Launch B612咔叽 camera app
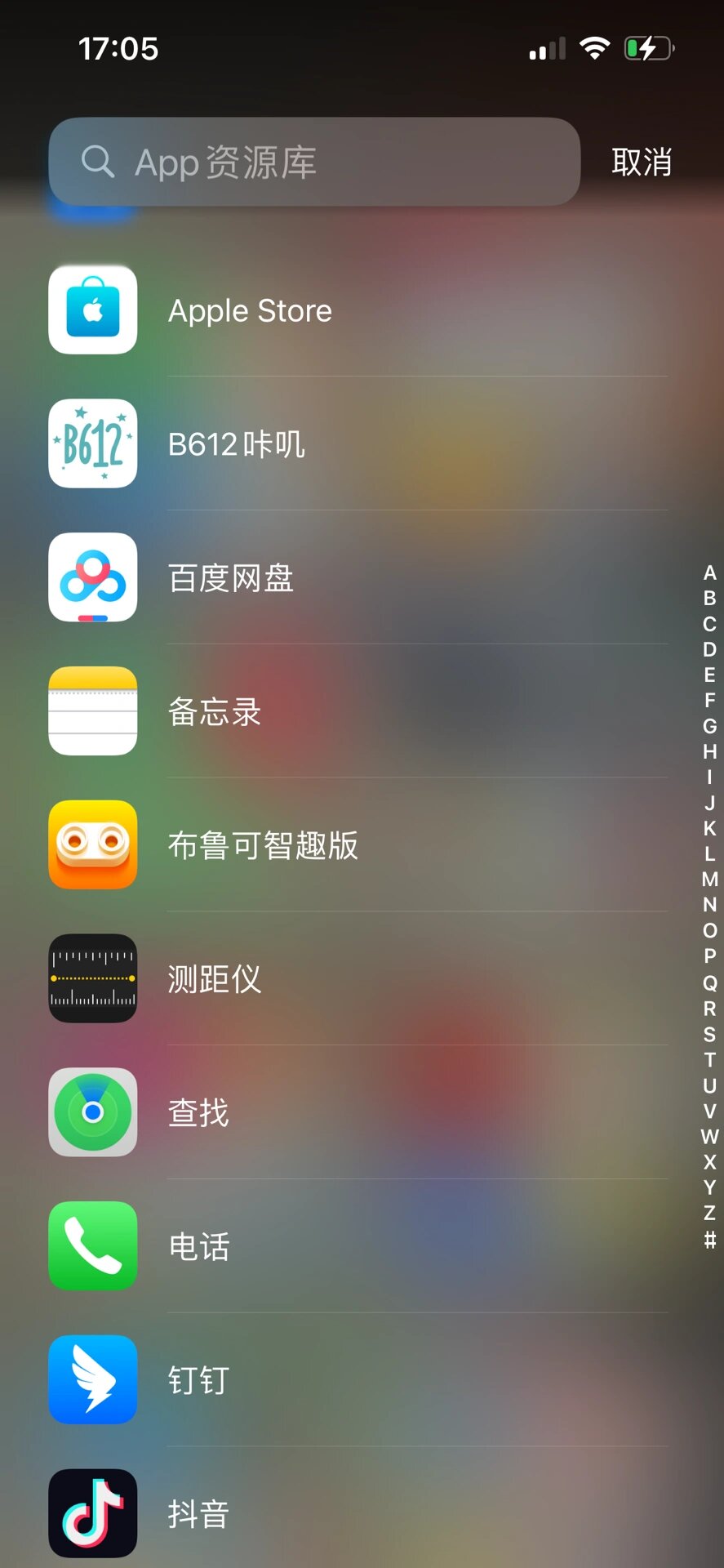724x1568 pixels. [x=92, y=445]
